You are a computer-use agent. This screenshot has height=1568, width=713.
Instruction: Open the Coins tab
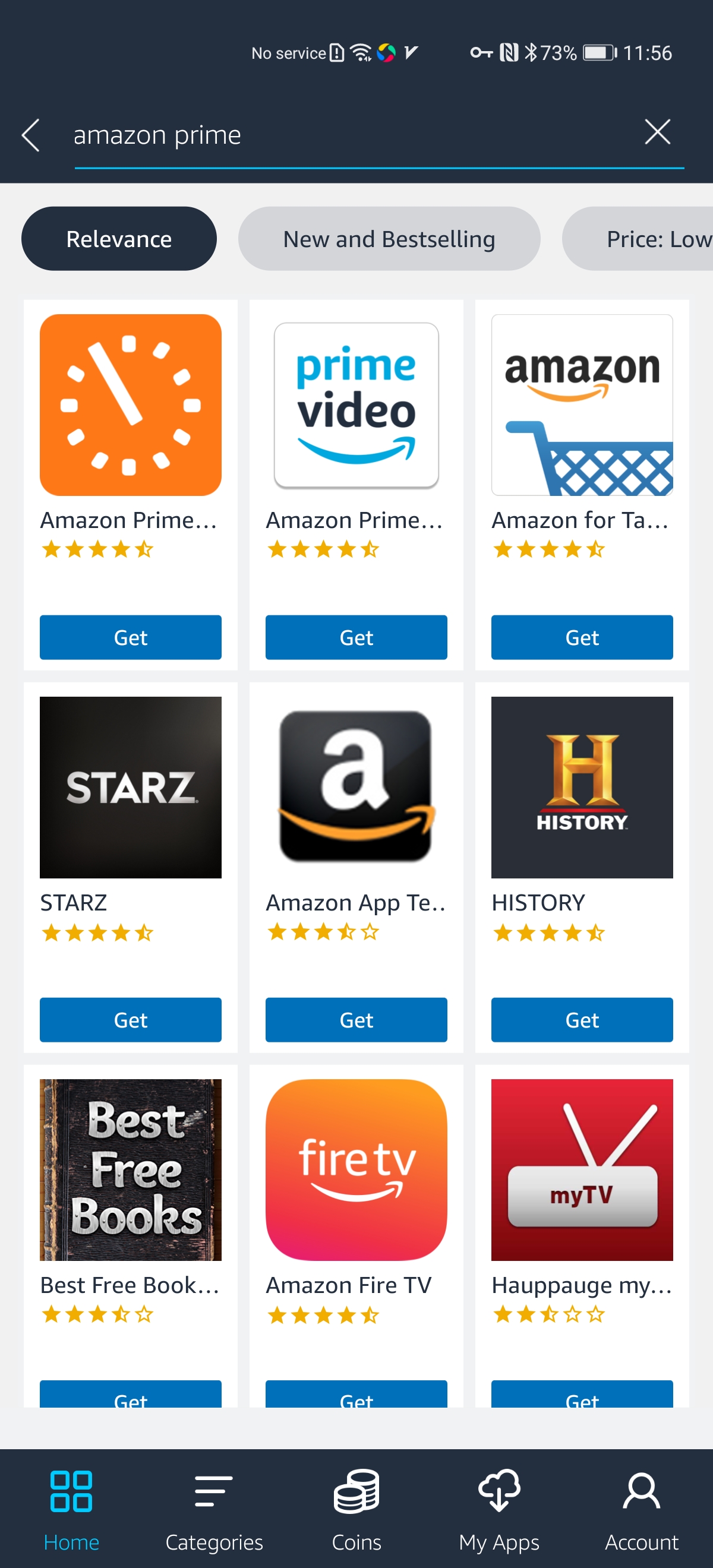356,1510
